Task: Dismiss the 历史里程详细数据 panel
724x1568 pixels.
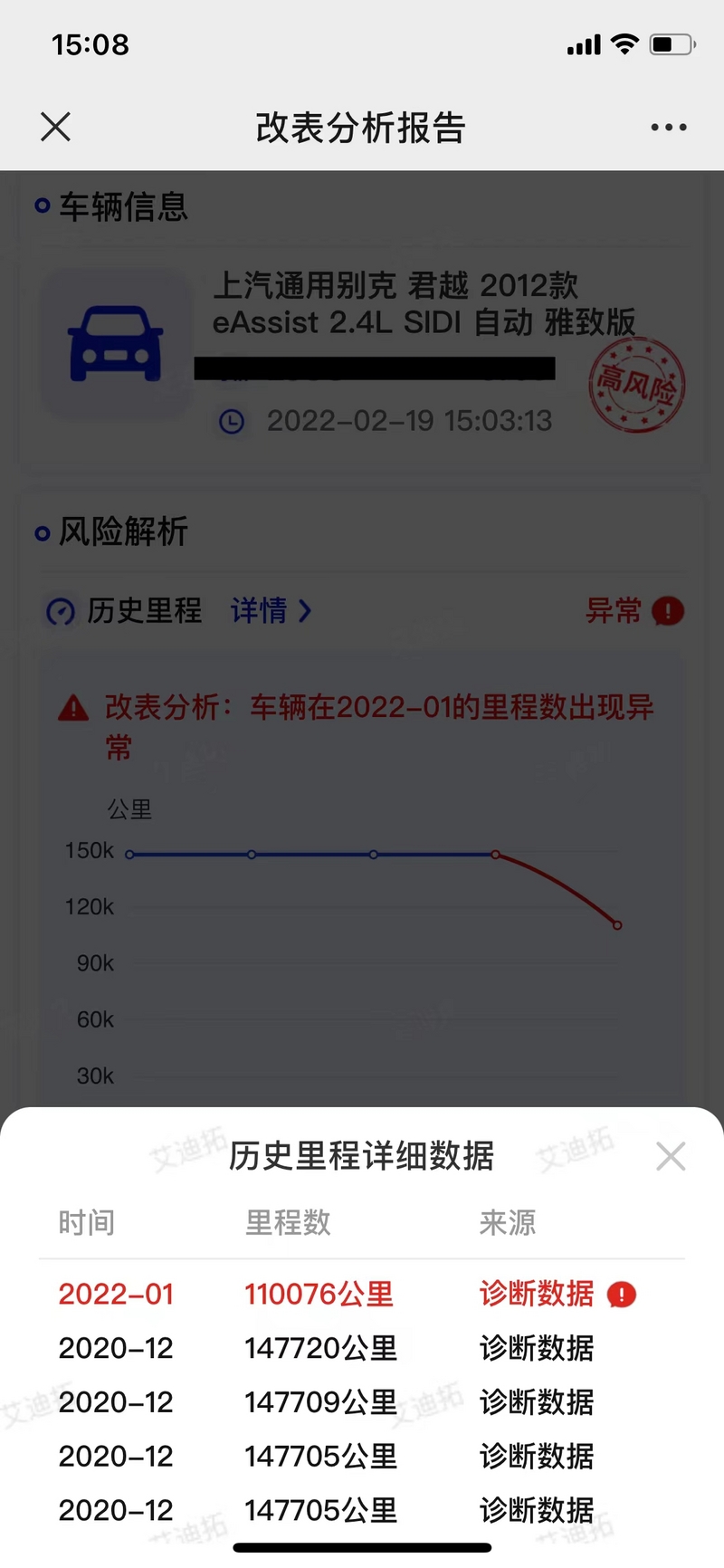Action: pyautogui.click(x=671, y=1156)
